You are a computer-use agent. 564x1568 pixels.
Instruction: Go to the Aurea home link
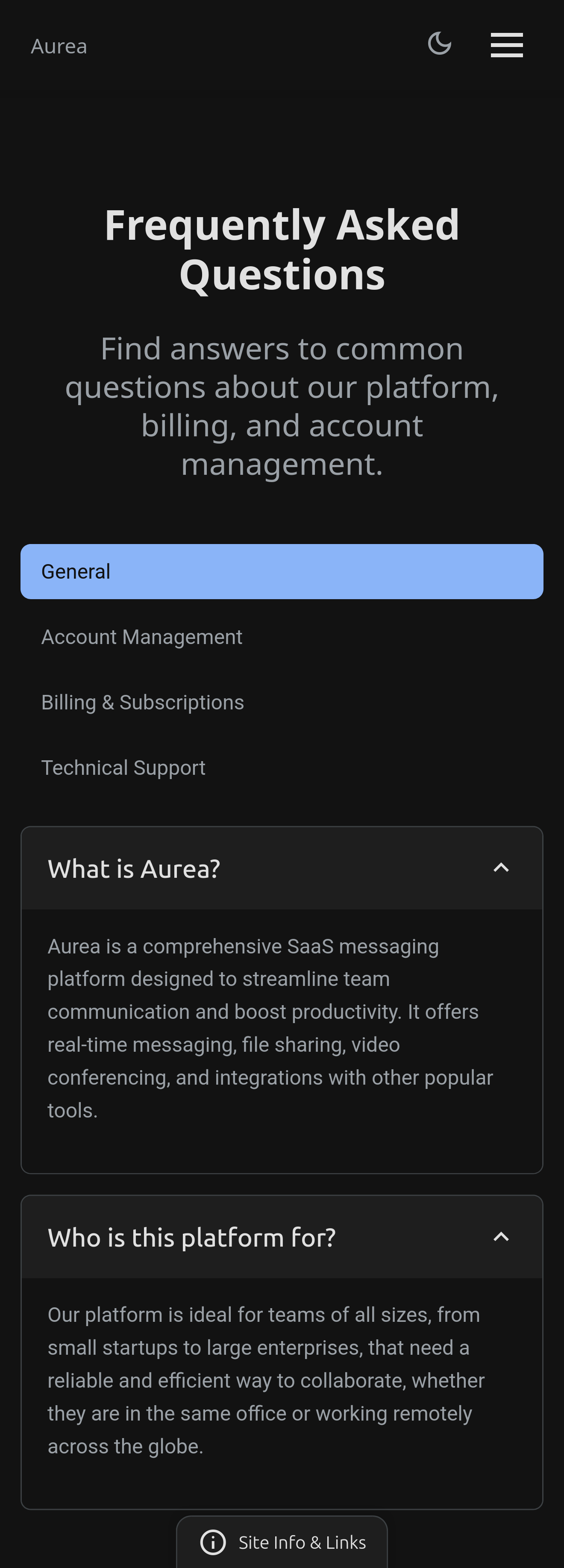[x=59, y=46]
